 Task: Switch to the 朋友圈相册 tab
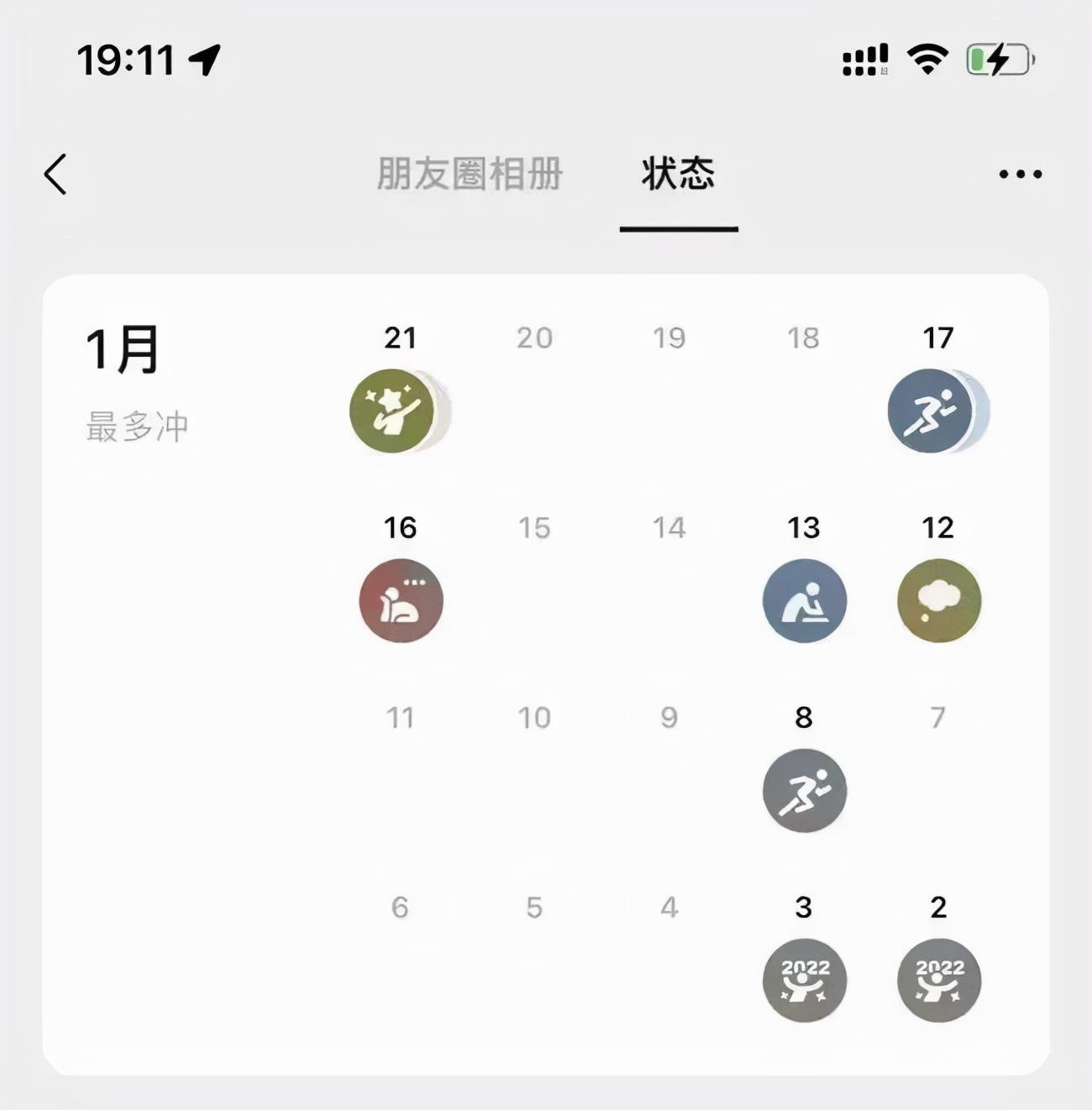click(x=469, y=175)
